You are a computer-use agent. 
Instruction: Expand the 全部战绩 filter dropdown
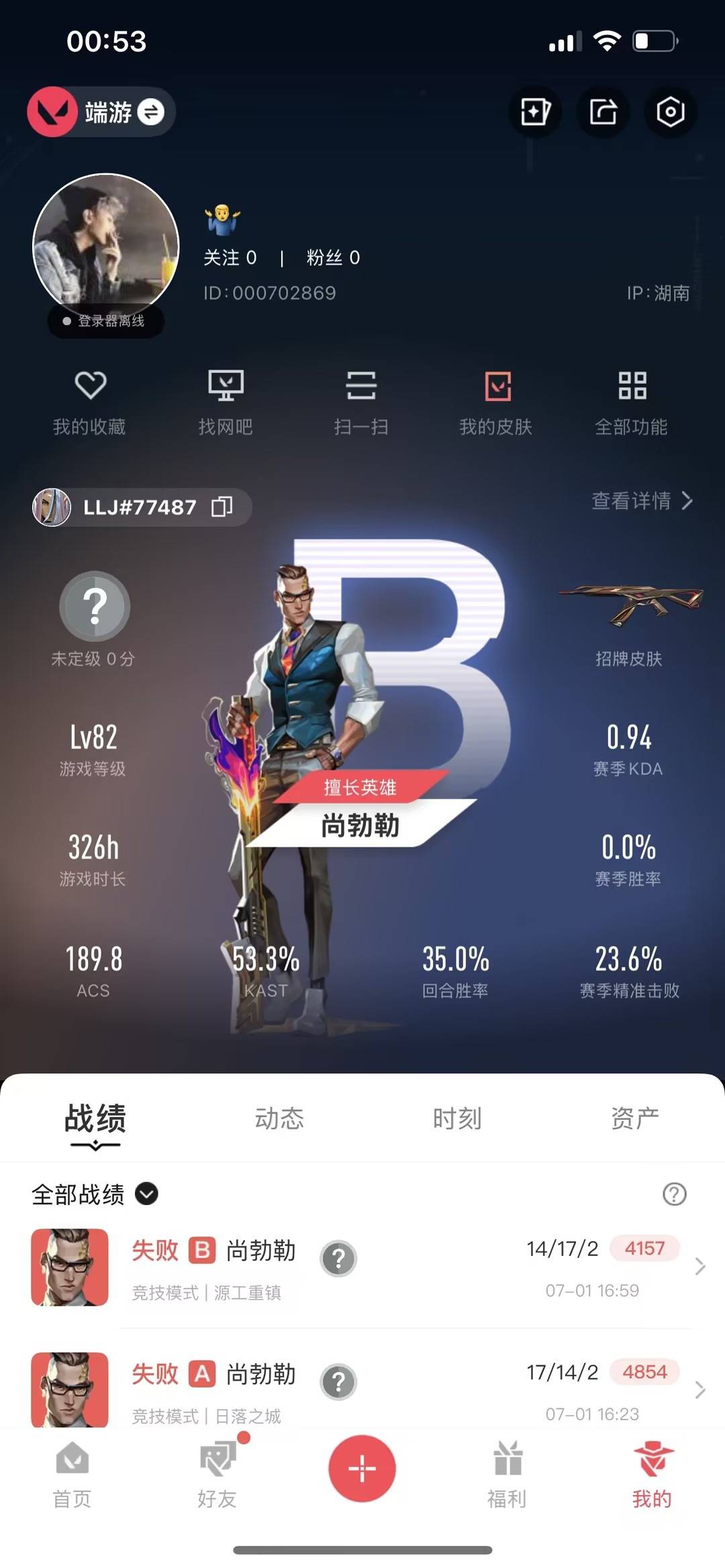pyautogui.click(x=146, y=1194)
